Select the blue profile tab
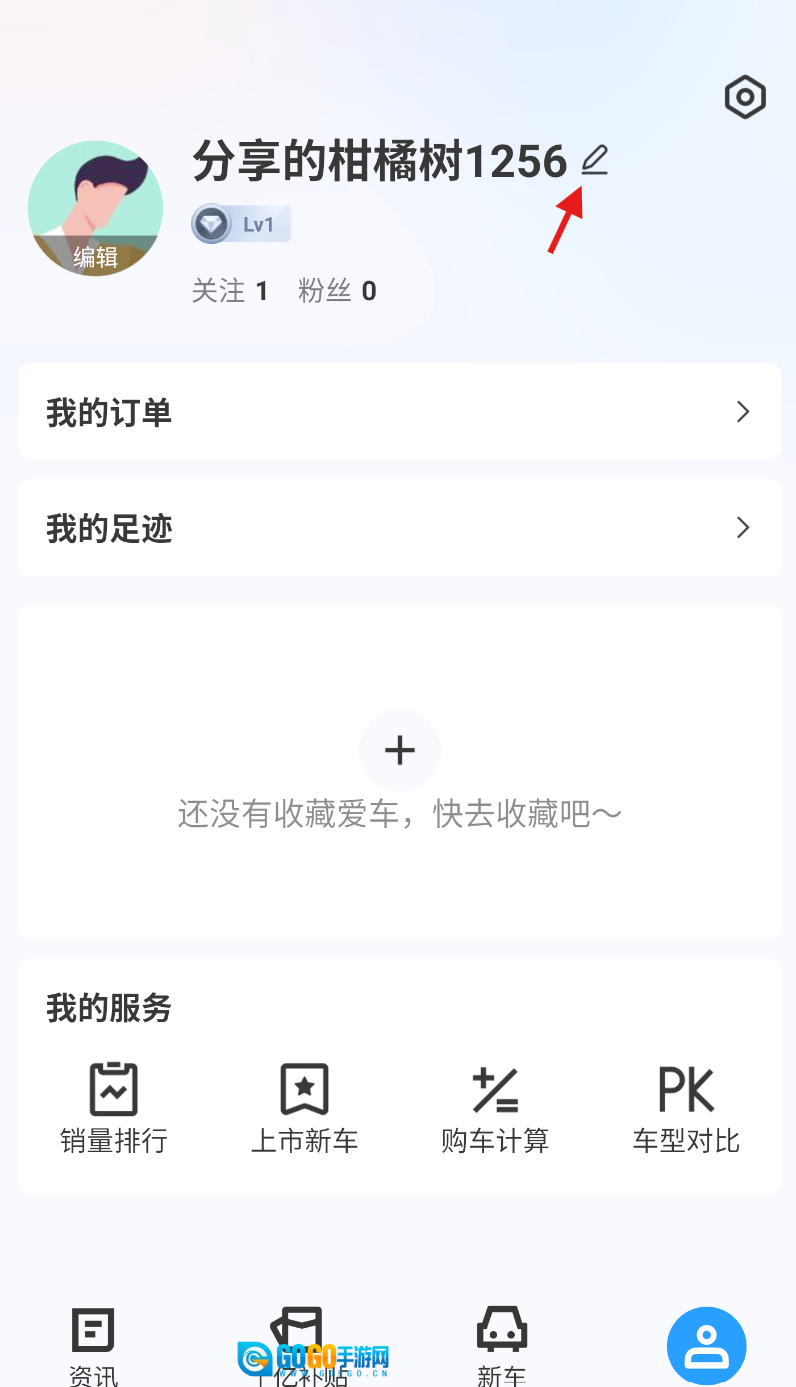Screen dimensions: 796x1387 click(706, 1346)
